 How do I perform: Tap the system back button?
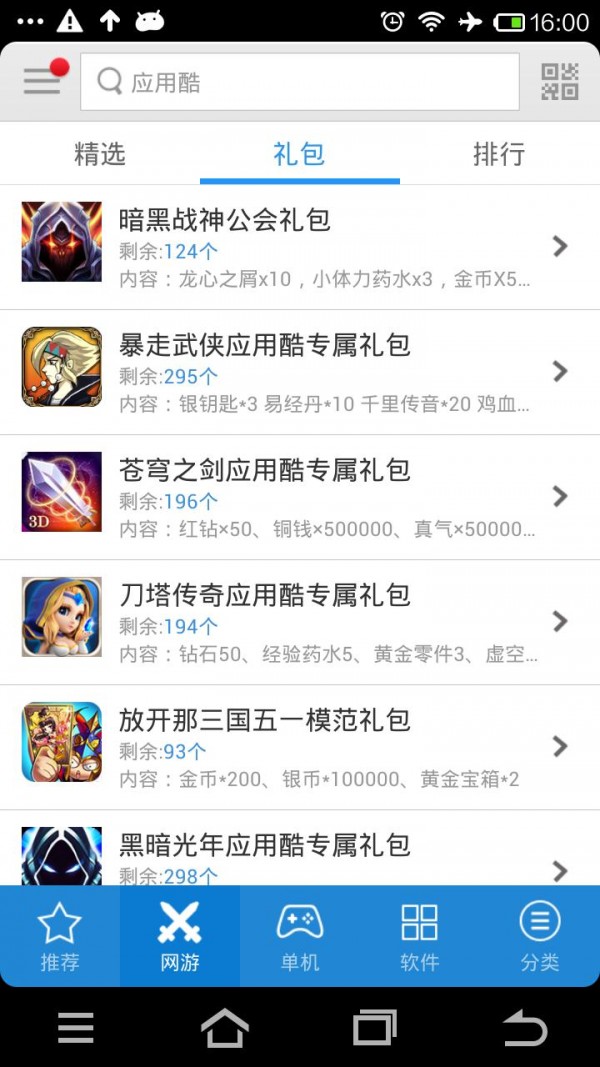(524, 1027)
